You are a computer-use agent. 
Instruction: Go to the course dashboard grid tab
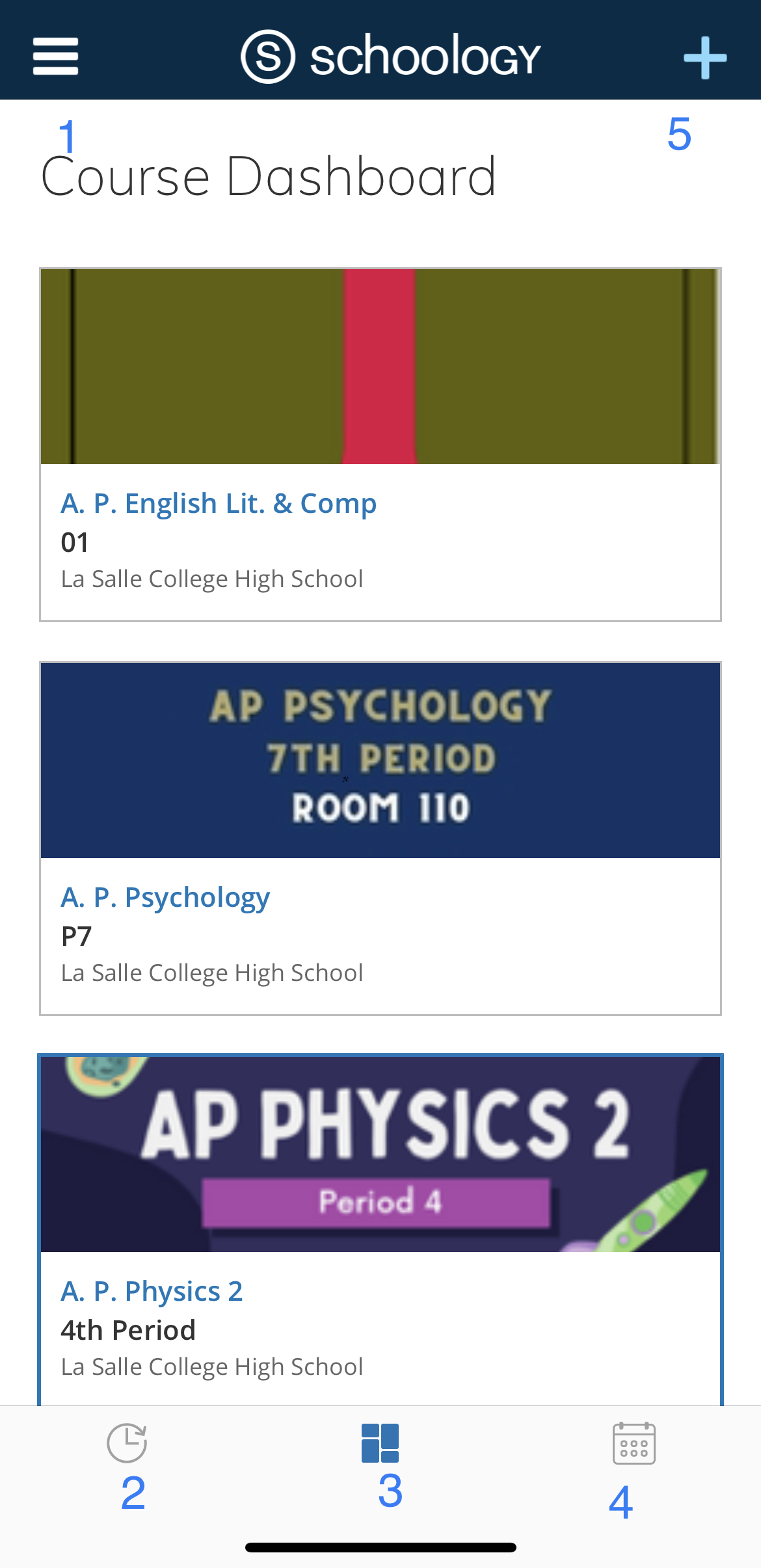pyautogui.click(x=380, y=1443)
